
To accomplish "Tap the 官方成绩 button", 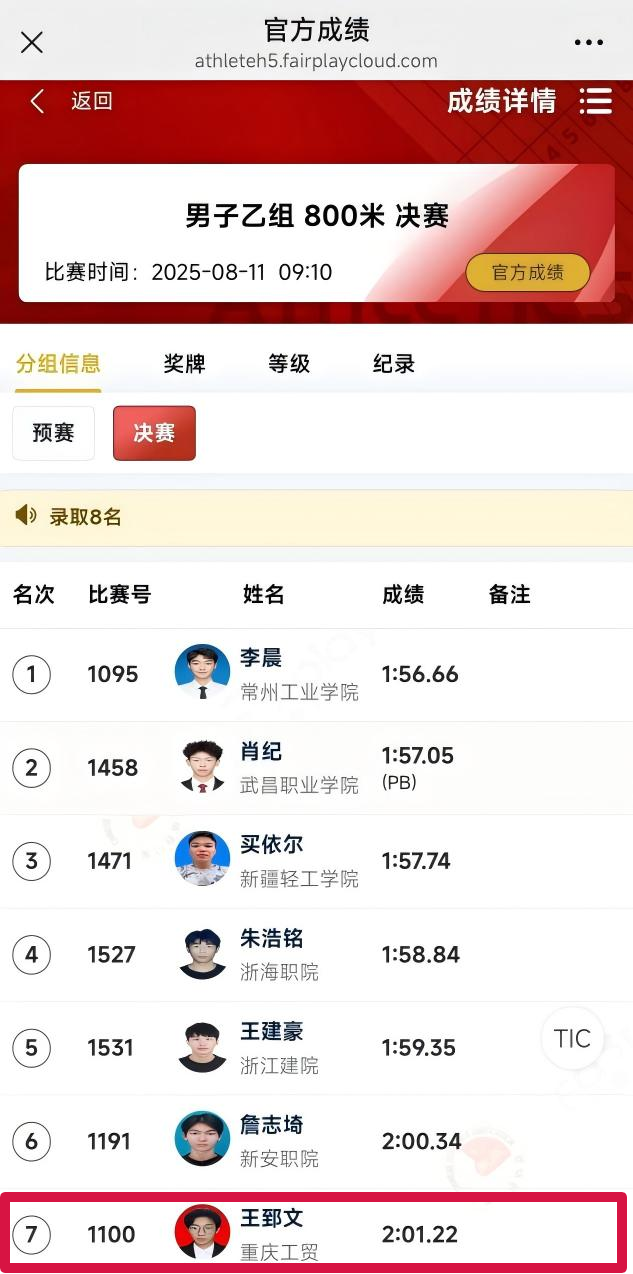I will click(x=527, y=272).
